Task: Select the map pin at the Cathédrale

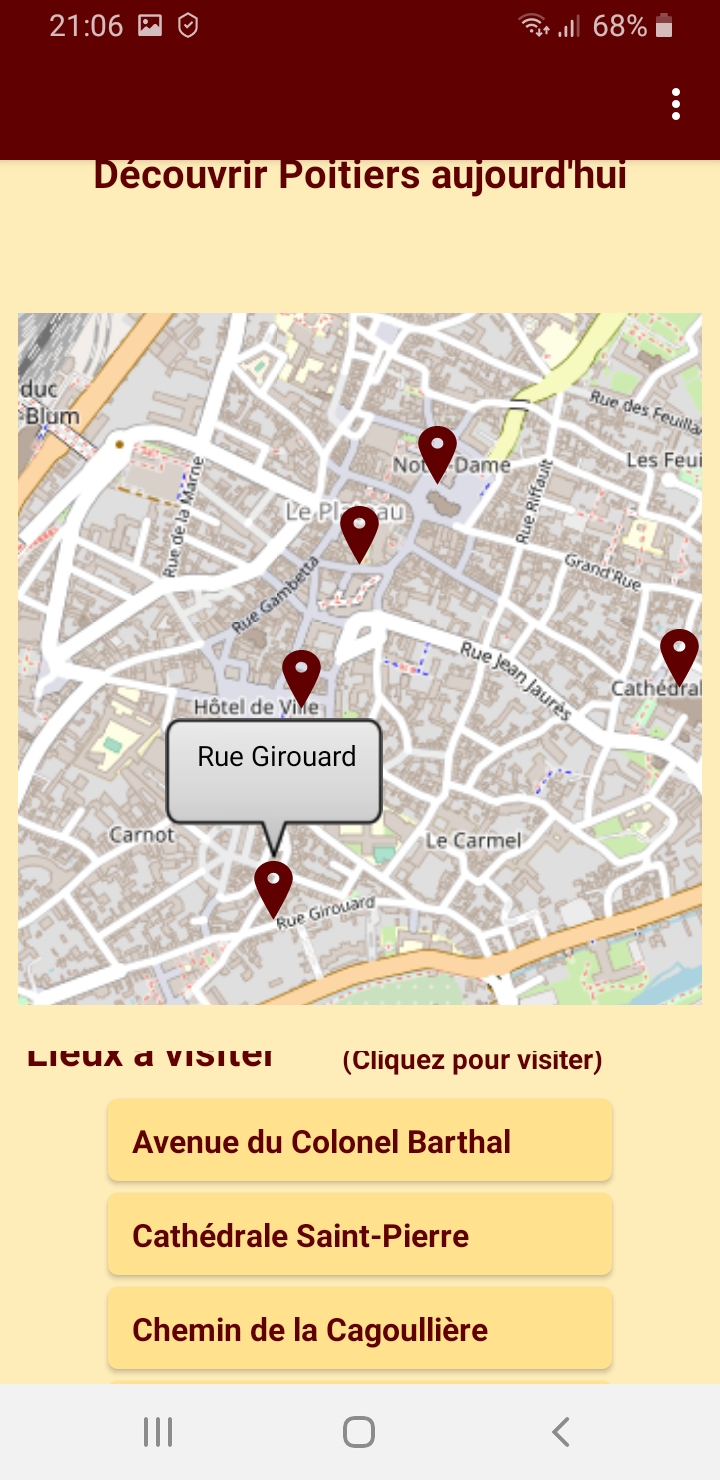Action: tap(679, 655)
